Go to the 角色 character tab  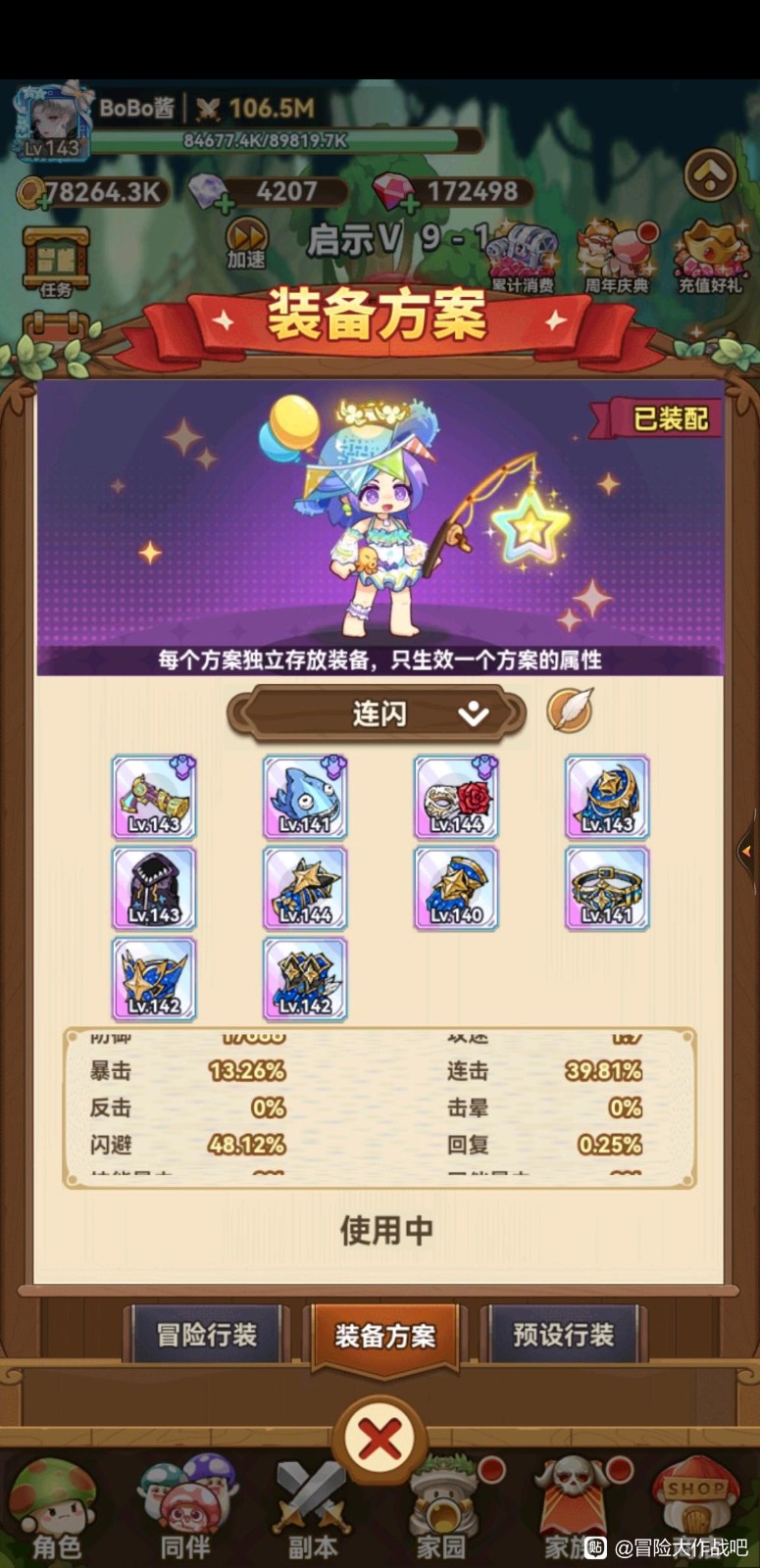coord(56,1510)
